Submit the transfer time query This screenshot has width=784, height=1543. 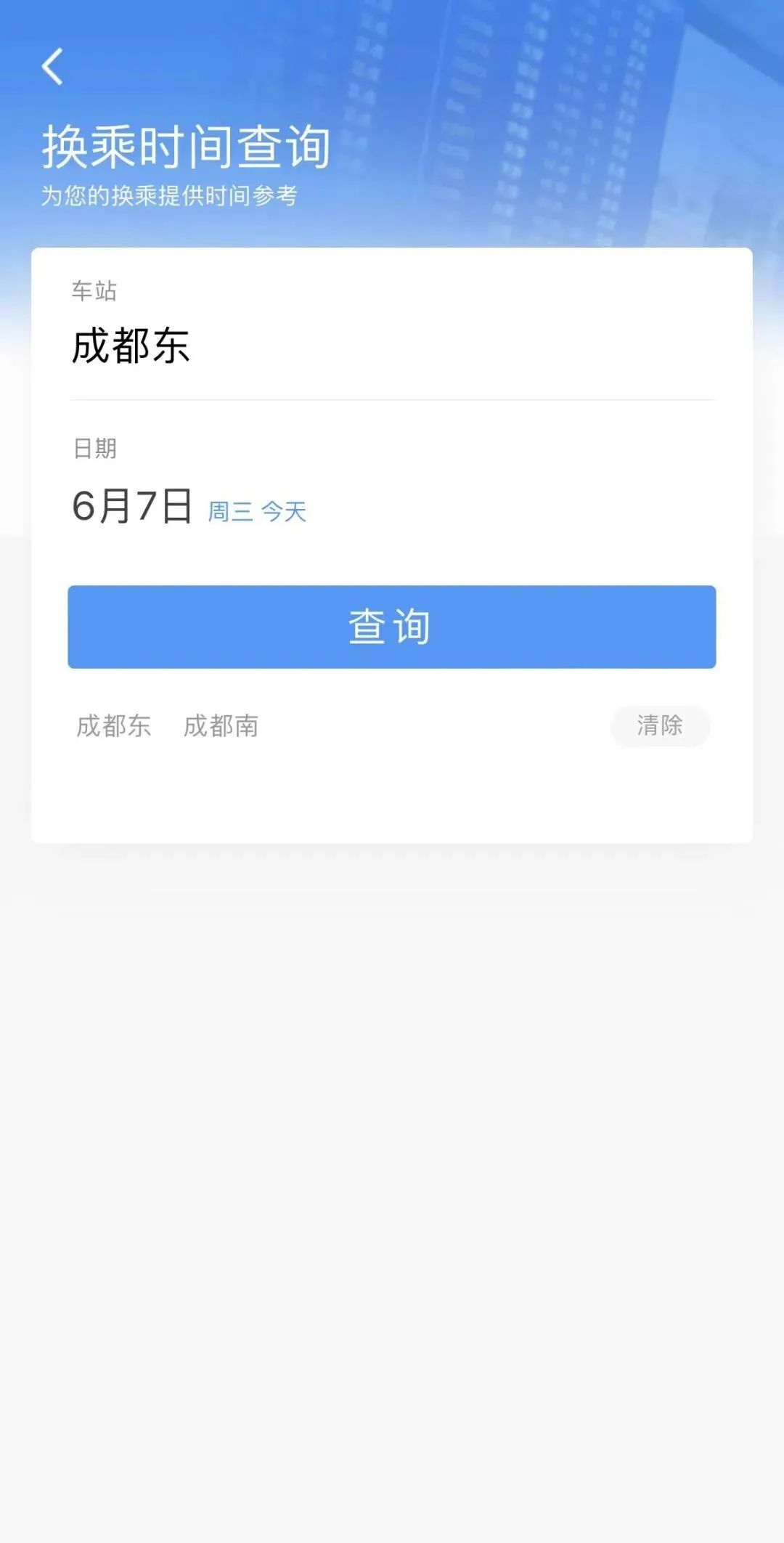pos(392,626)
